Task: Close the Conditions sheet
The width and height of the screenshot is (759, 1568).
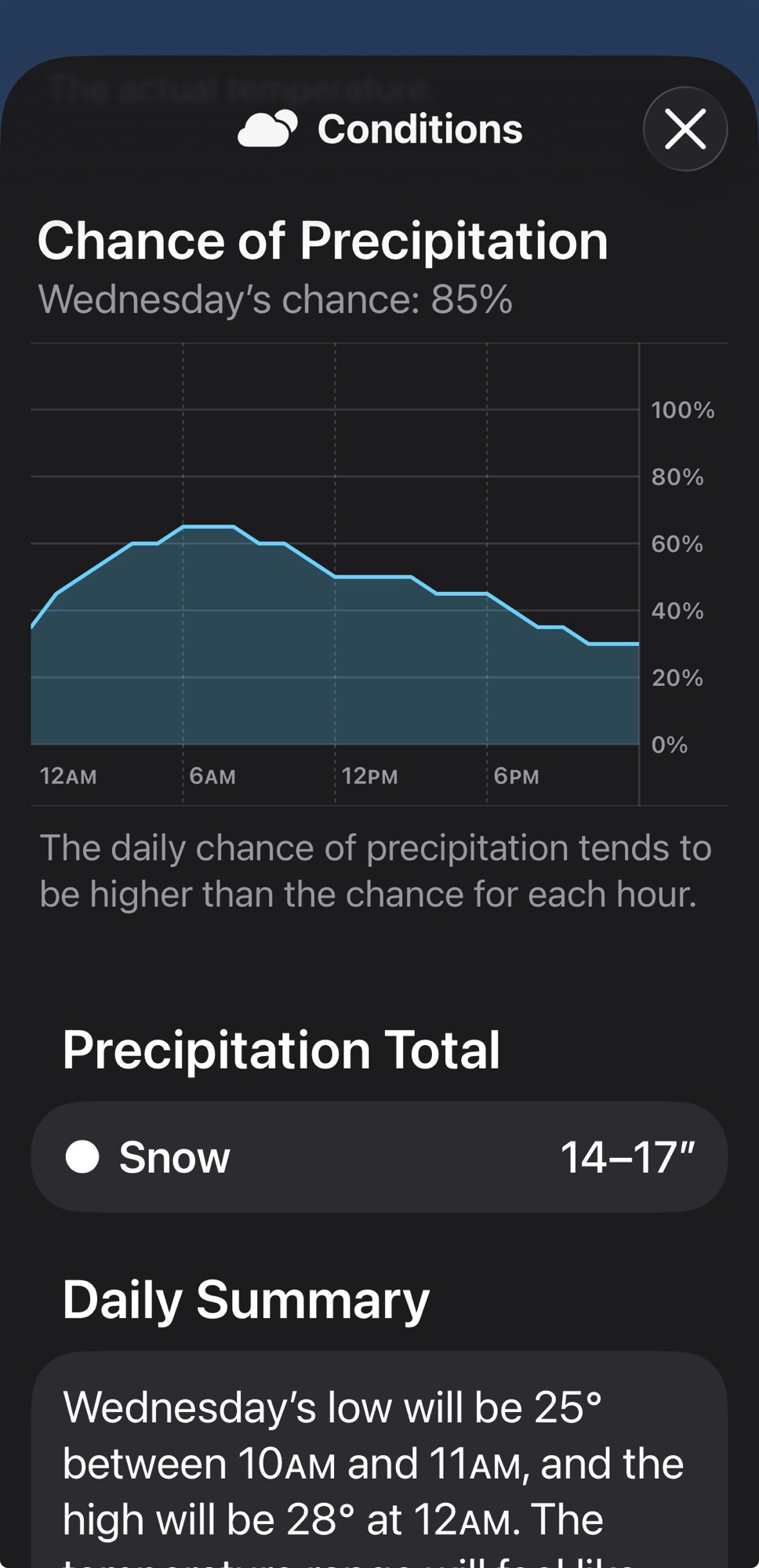Action: click(x=685, y=129)
